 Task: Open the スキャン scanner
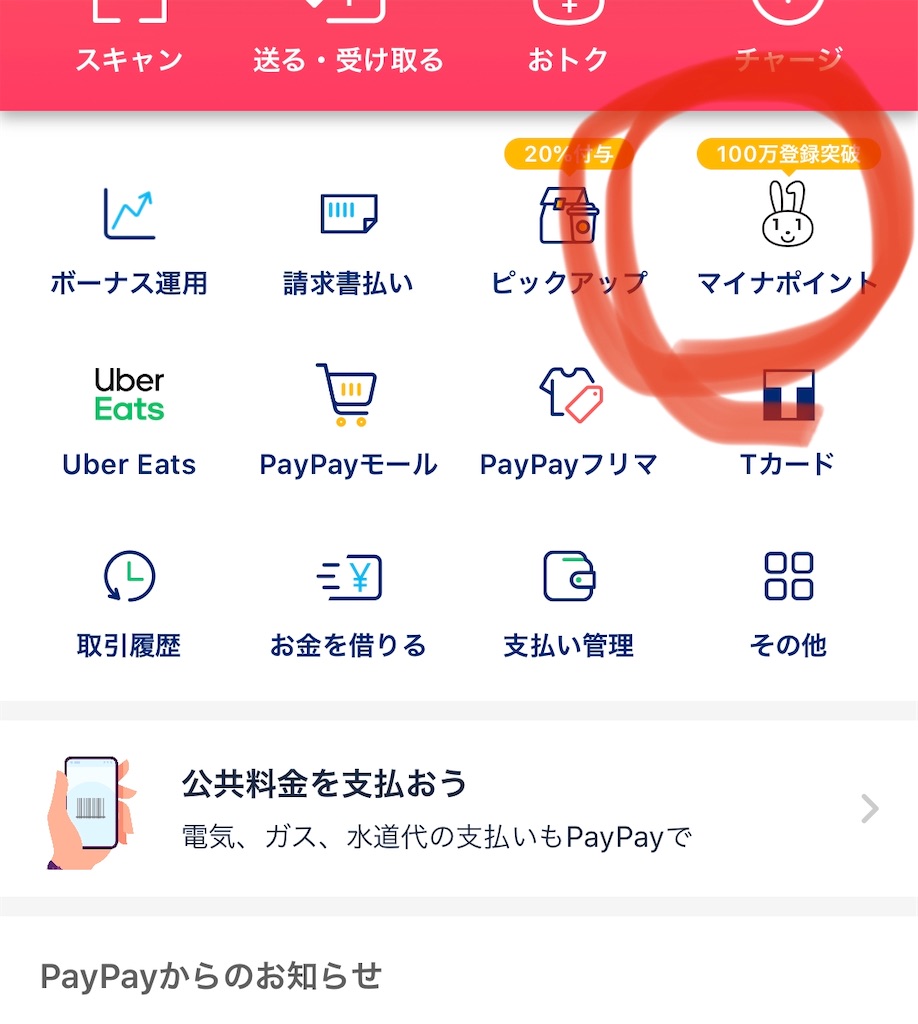click(129, 38)
